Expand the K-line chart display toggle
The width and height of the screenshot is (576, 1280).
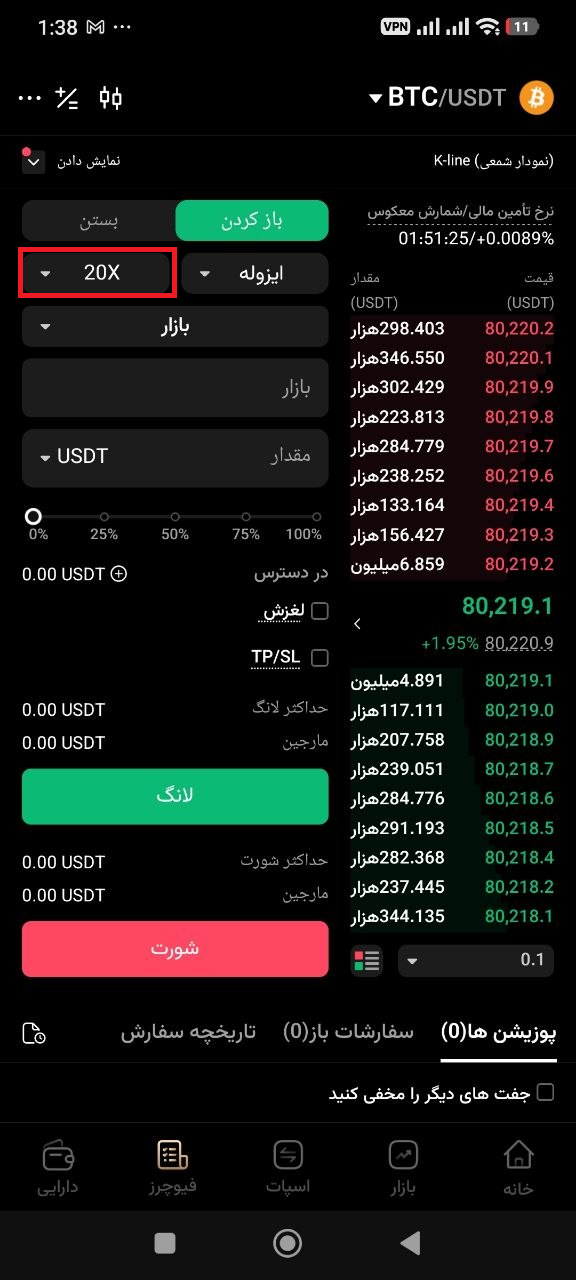tap(34, 160)
